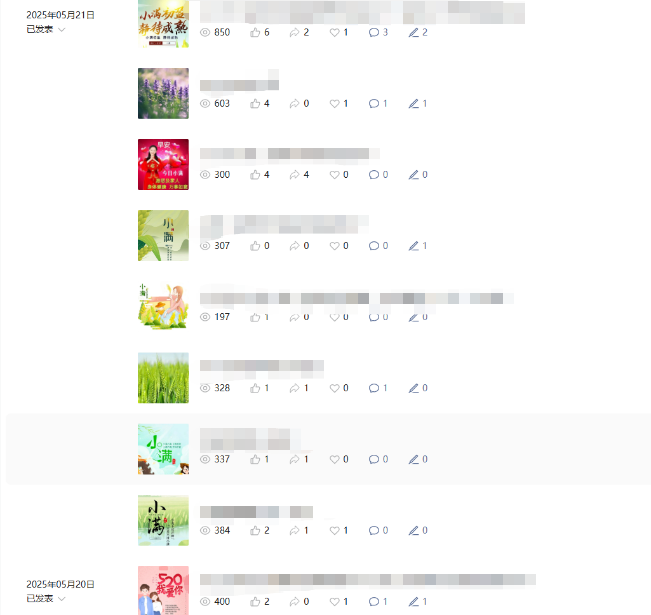Open the cartoon girl article with 197 views
651x615 pixels.
click(163, 305)
